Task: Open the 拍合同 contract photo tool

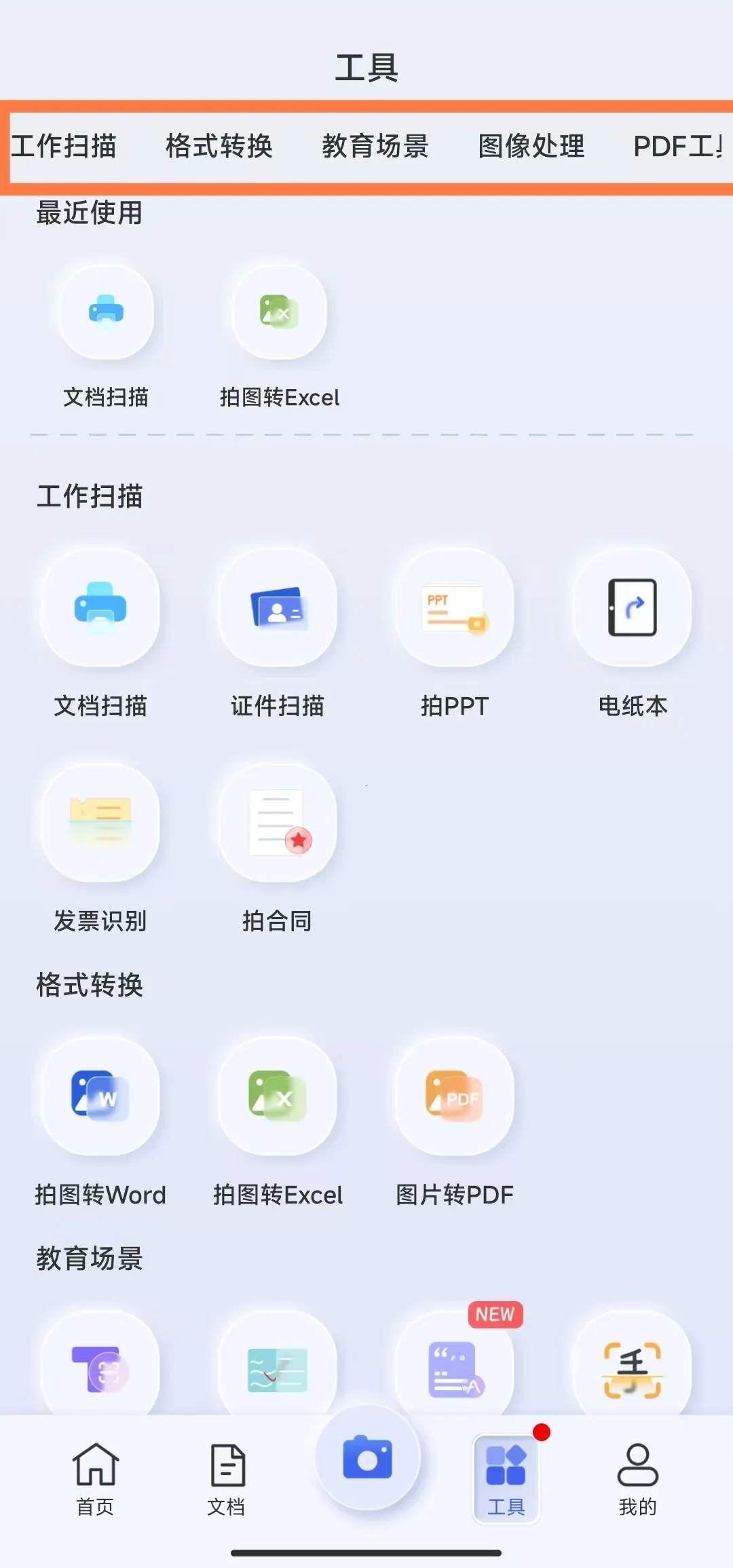Action: tap(277, 852)
